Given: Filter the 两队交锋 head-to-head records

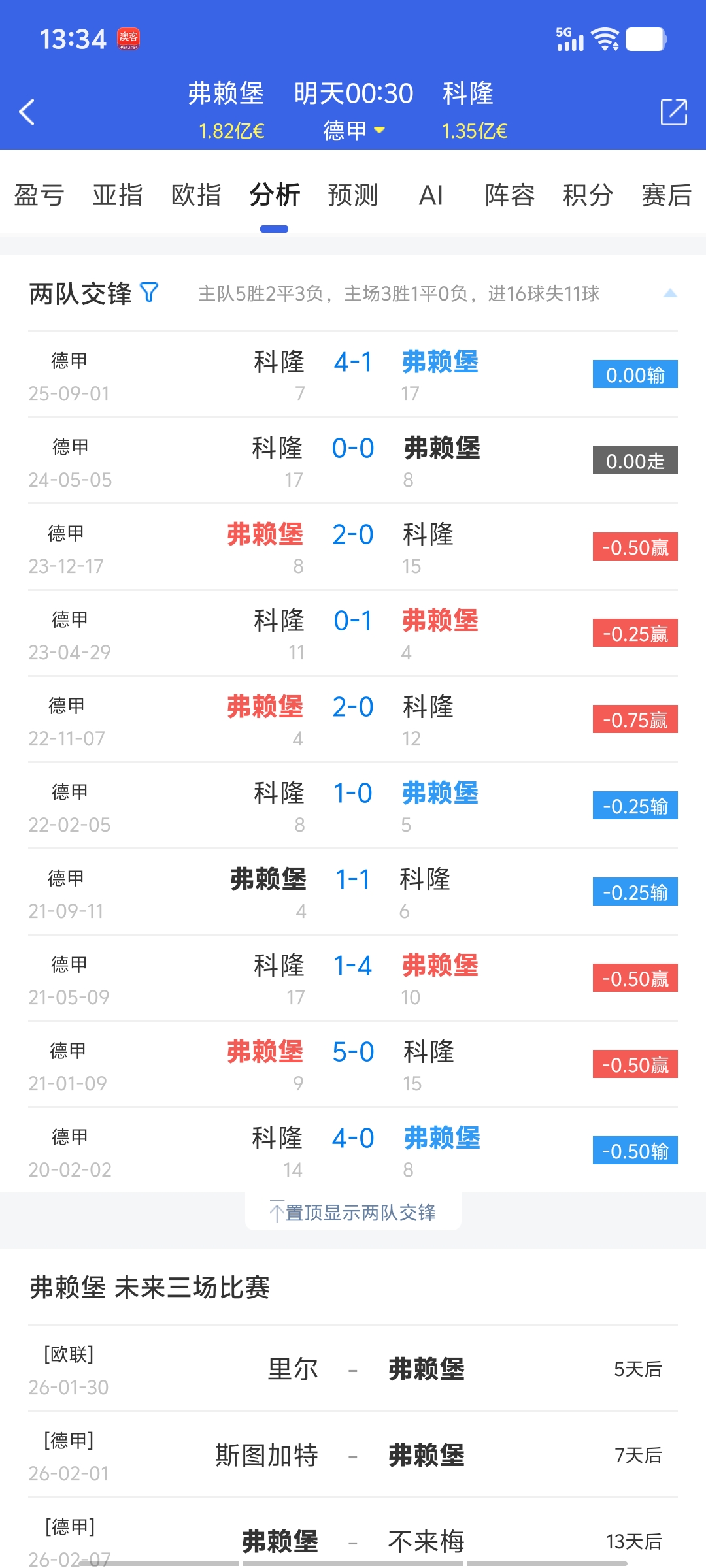Looking at the screenshot, I should [150, 293].
